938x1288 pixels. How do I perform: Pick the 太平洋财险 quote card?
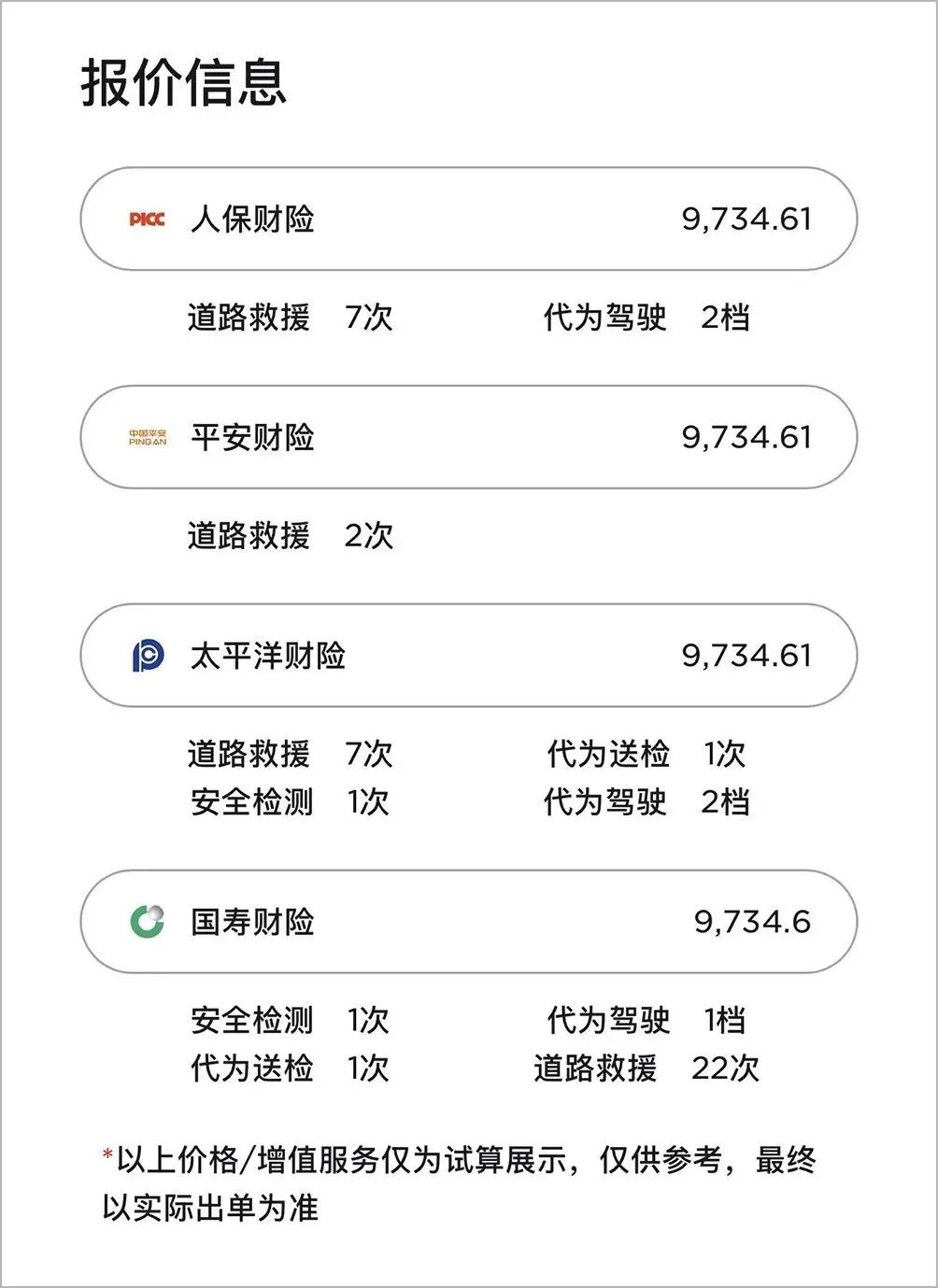click(469, 655)
